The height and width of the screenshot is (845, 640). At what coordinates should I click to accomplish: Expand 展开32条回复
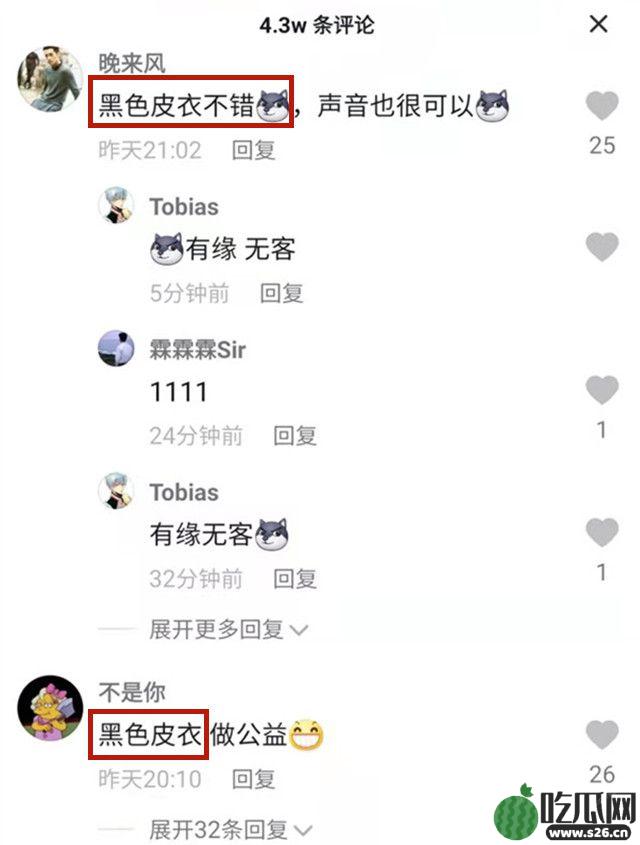point(230,829)
